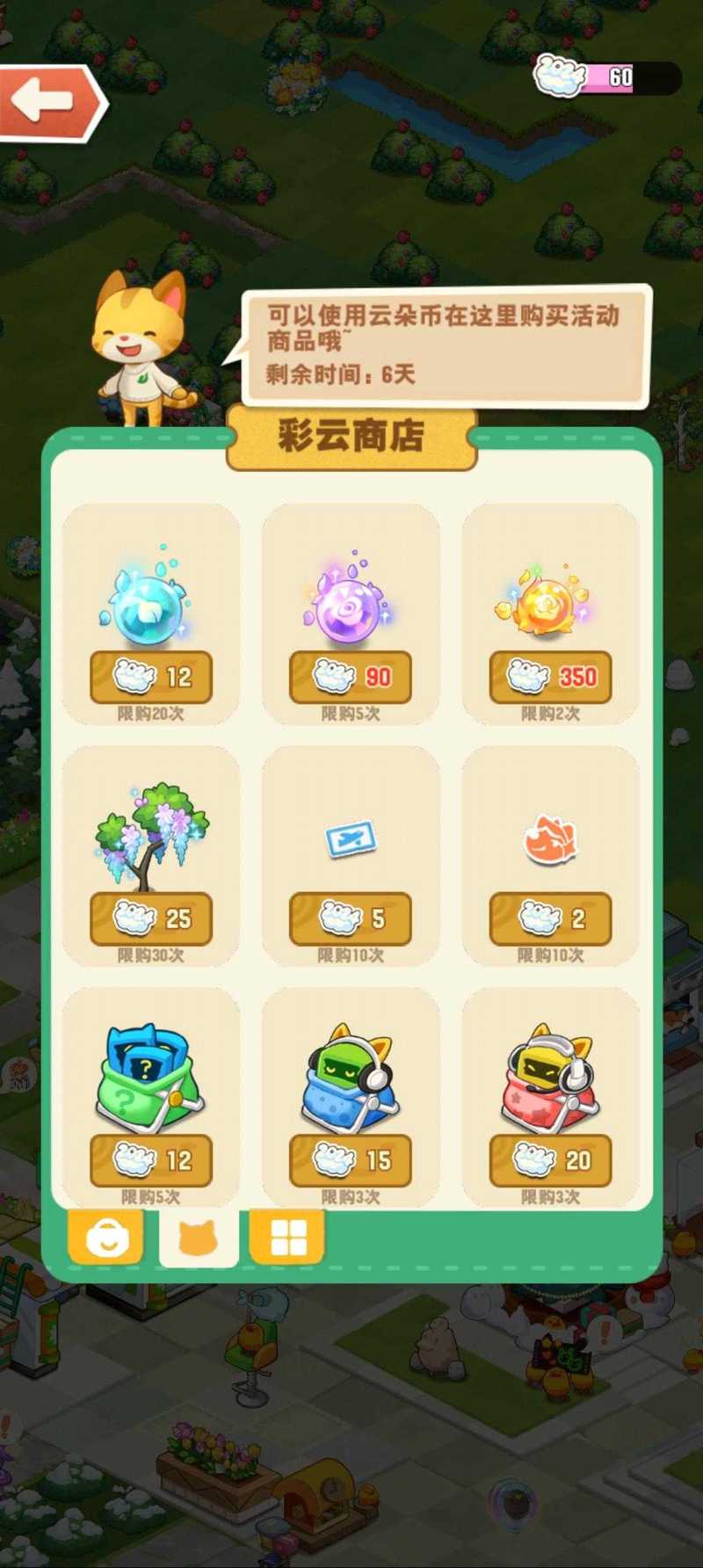The height and width of the screenshot is (1568, 703).
Task: Buy the purple orb for 90 clouds
Action: (x=351, y=677)
